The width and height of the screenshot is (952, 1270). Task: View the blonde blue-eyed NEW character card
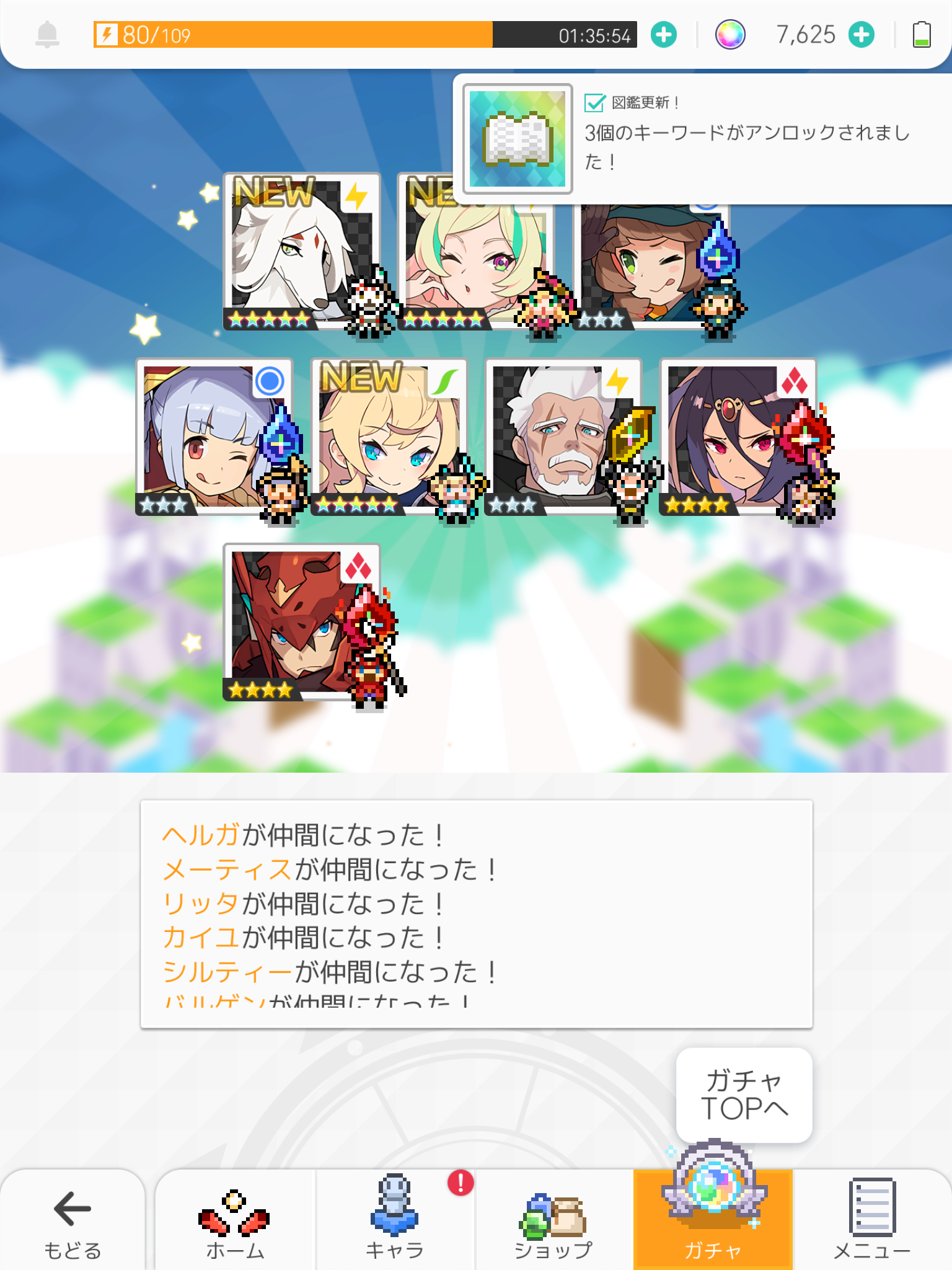tap(387, 437)
